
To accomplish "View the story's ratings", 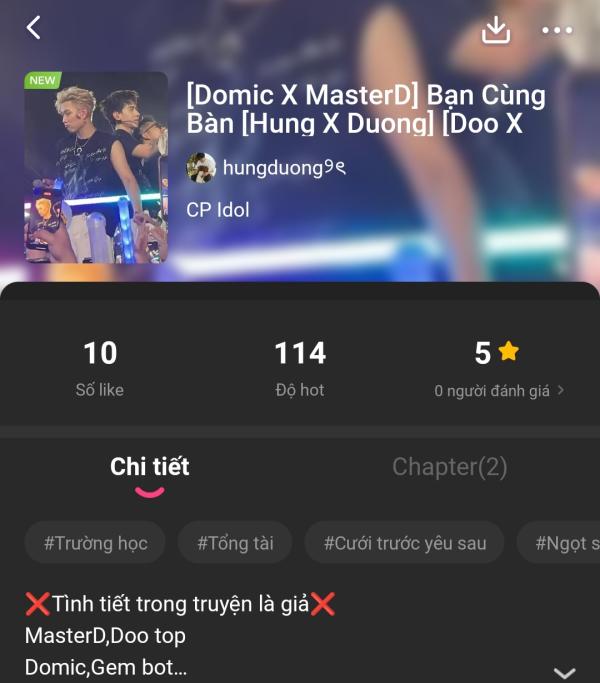I will [x=499, y=390].
